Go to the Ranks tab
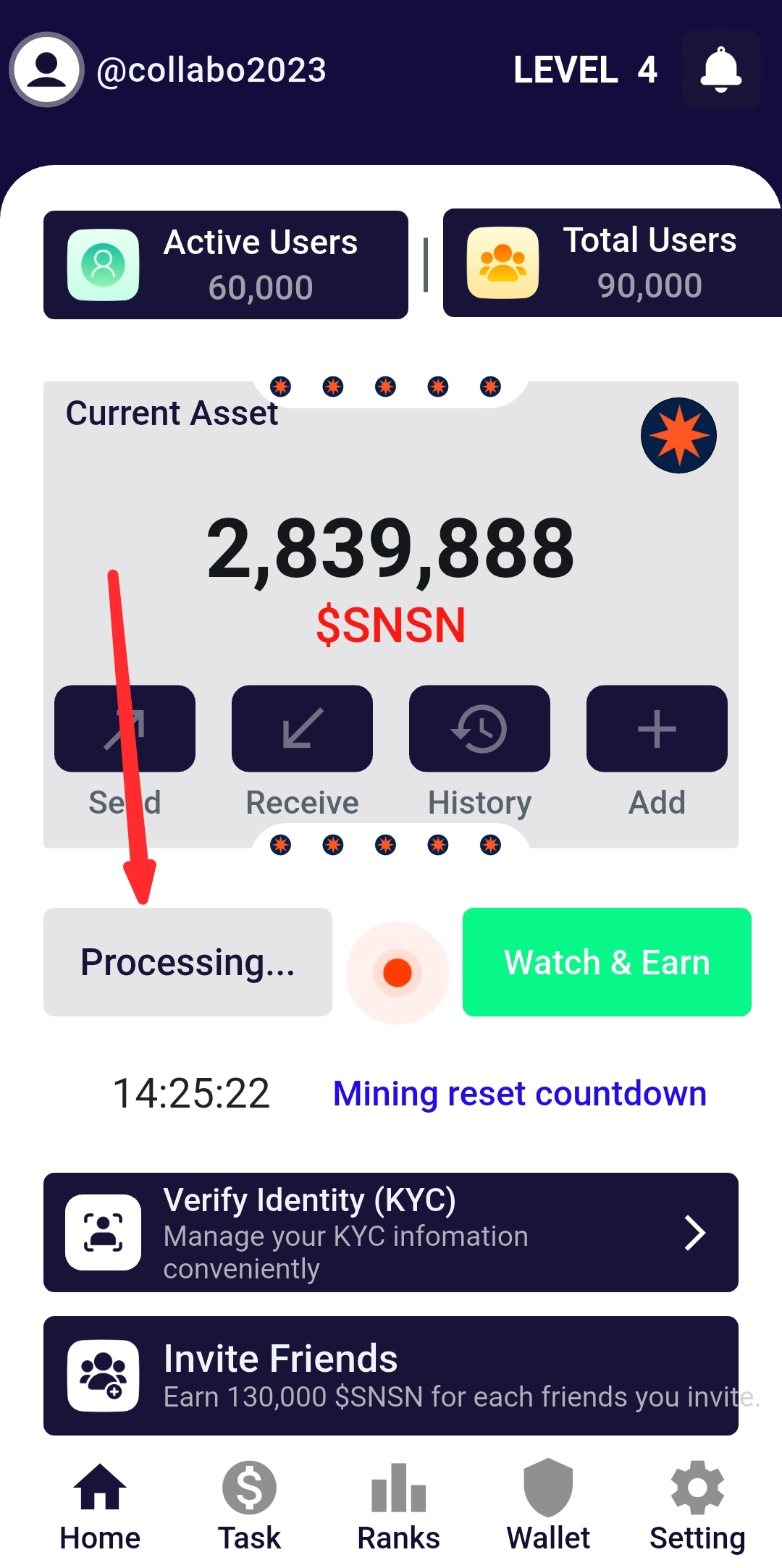 [x=398, y=1506]
